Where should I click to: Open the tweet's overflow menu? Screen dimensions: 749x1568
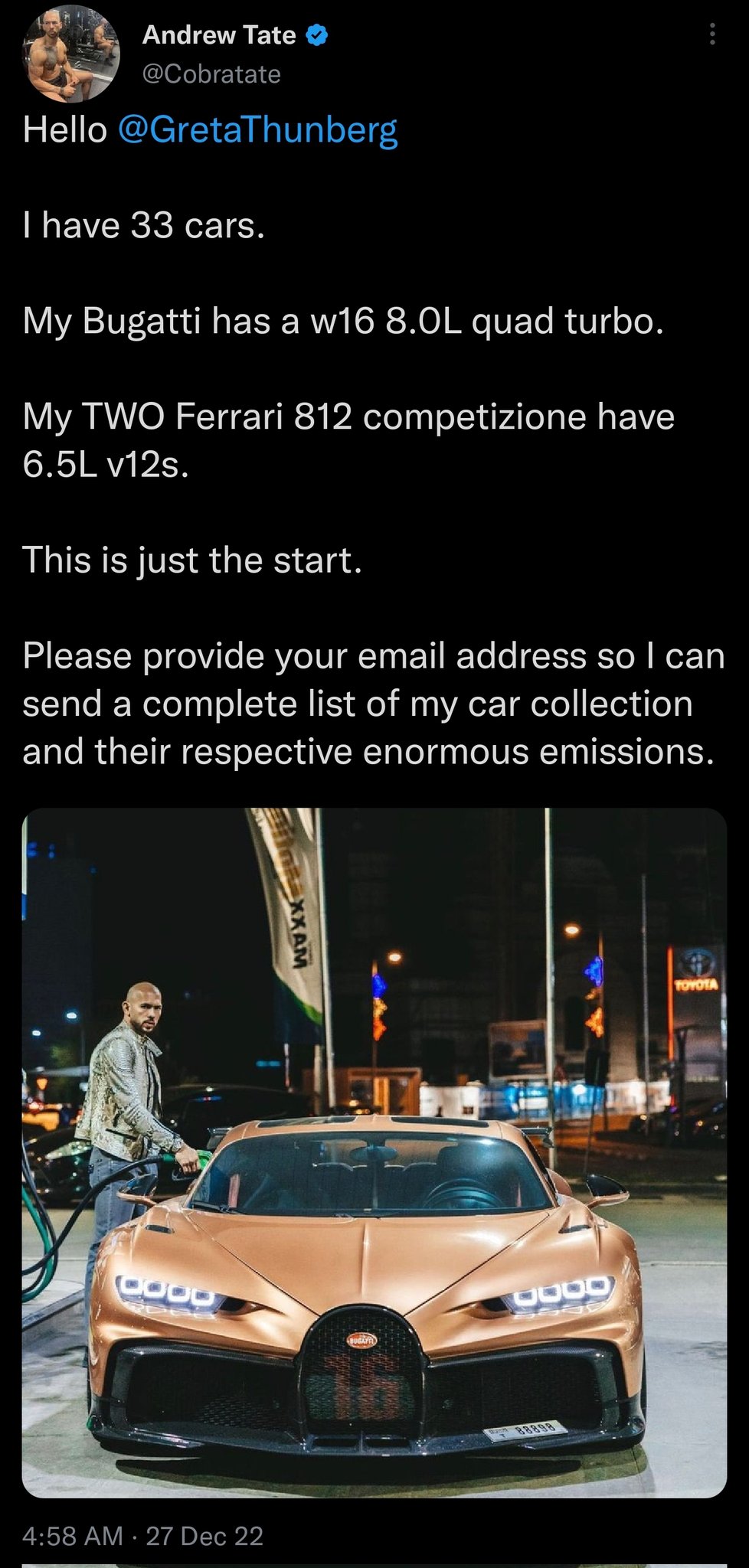(712, 34)
